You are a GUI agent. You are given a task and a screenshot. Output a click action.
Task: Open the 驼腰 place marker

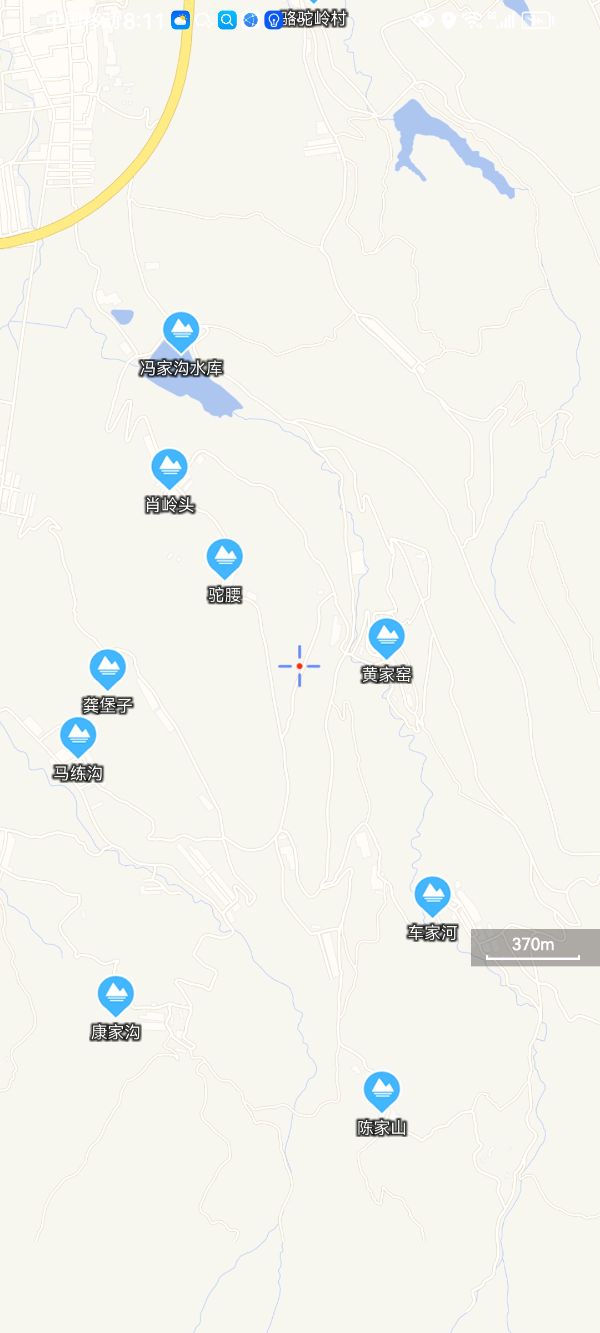click(x=224, y=557)
